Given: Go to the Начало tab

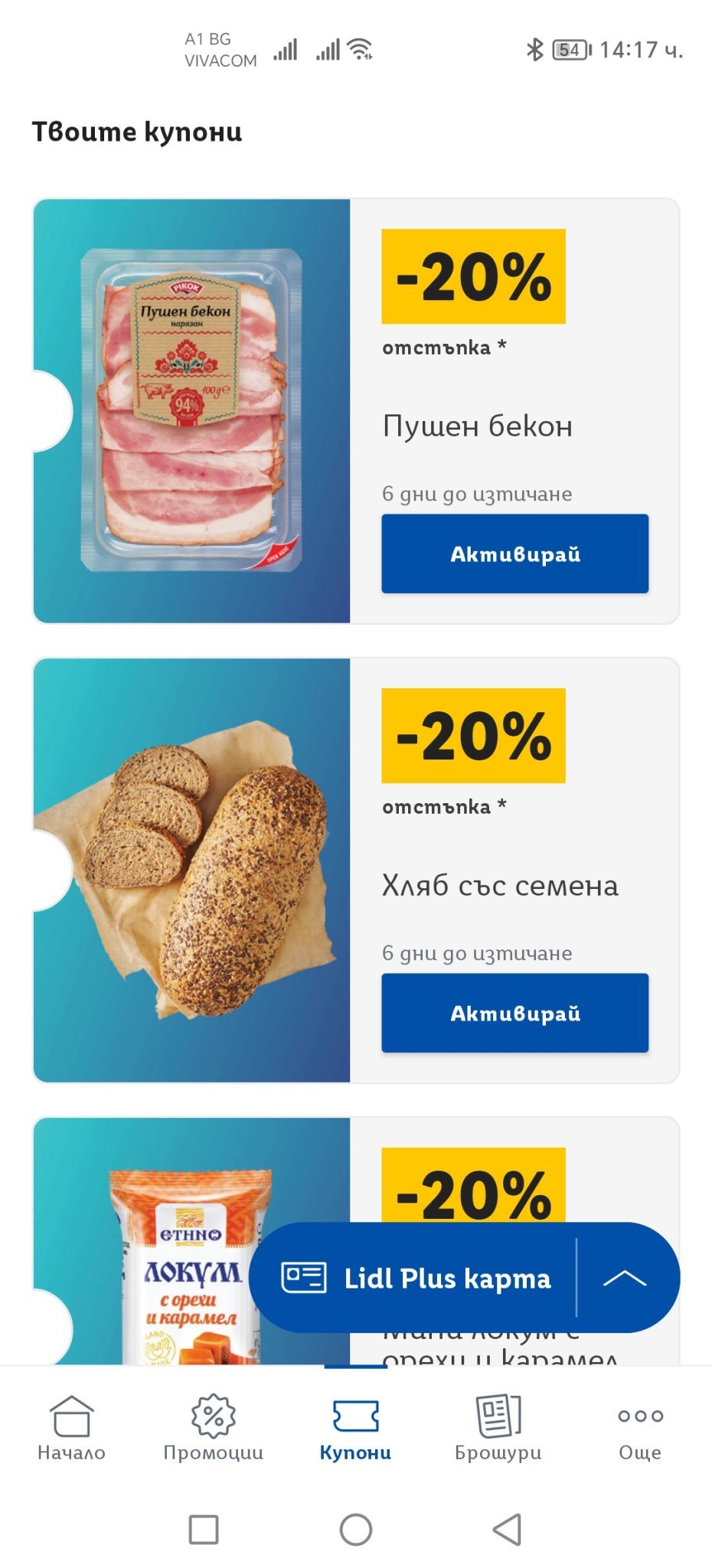Looking at the screenshot, I should [71, 1428].
